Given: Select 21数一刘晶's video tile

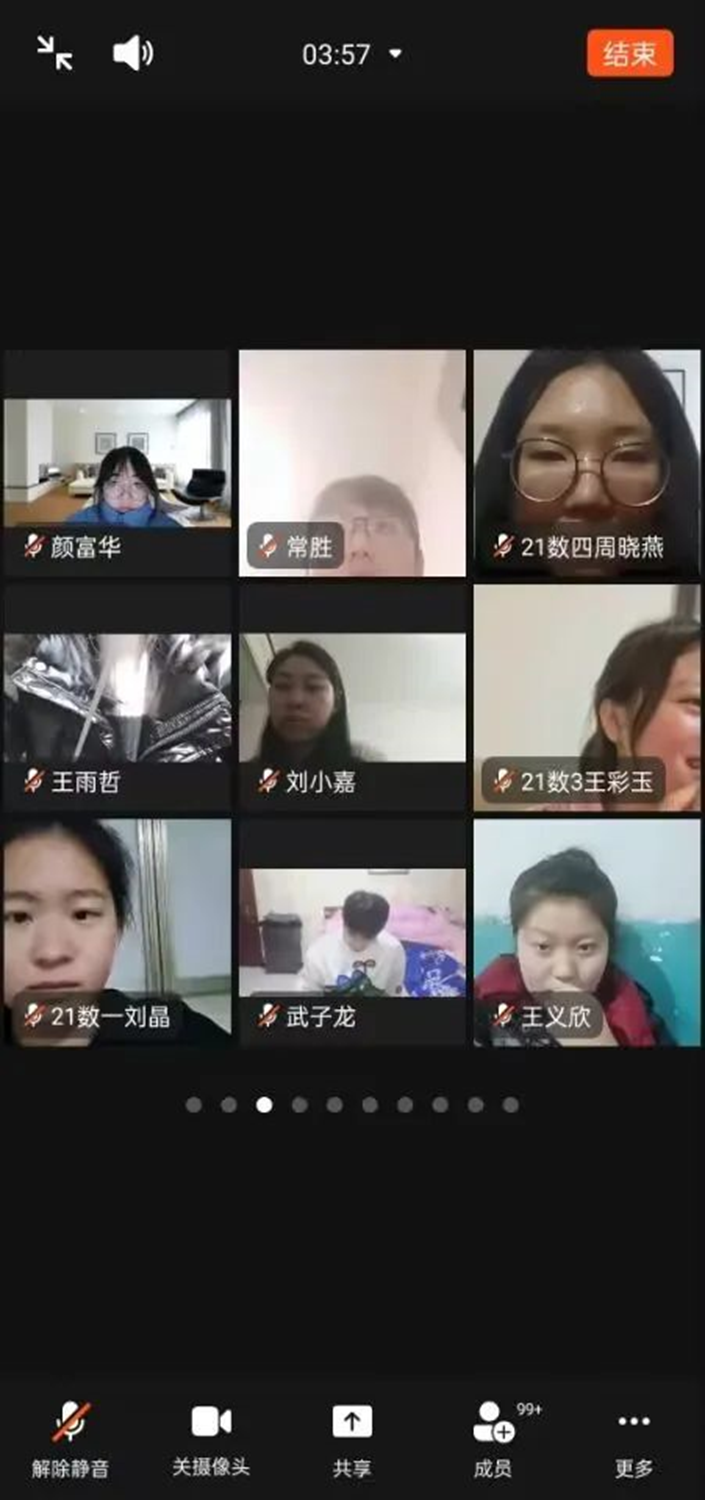Looking at the screenshot, I should click(117, 932).
